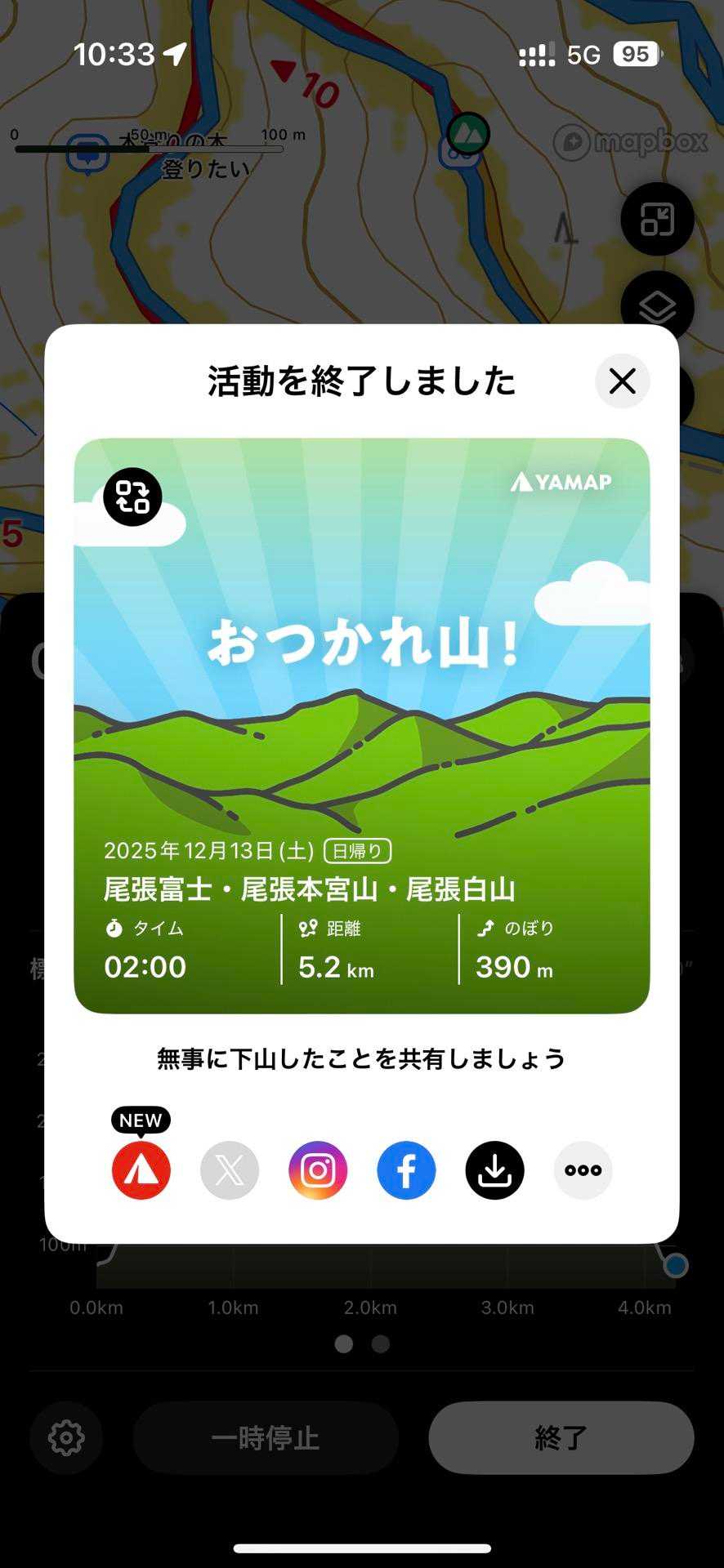
Task: Download the activity card image
Action: [x=494, y=1170]
